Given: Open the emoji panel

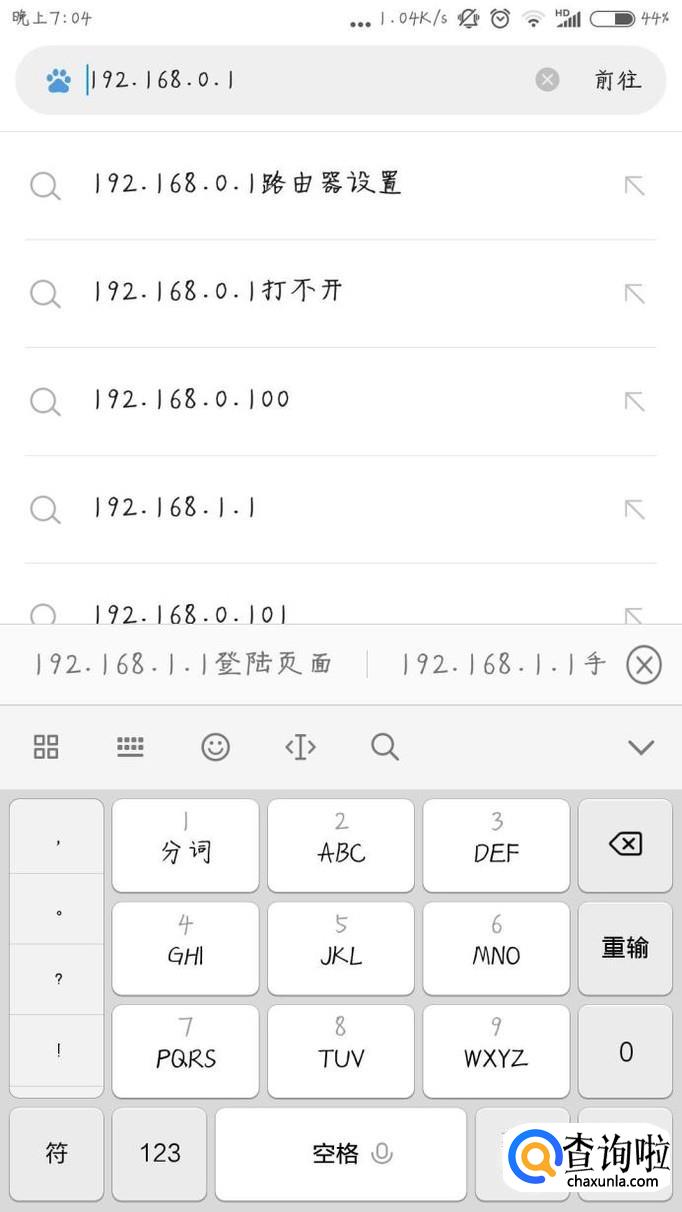Looking at the screenshot, I should click(x=216, y=746).
